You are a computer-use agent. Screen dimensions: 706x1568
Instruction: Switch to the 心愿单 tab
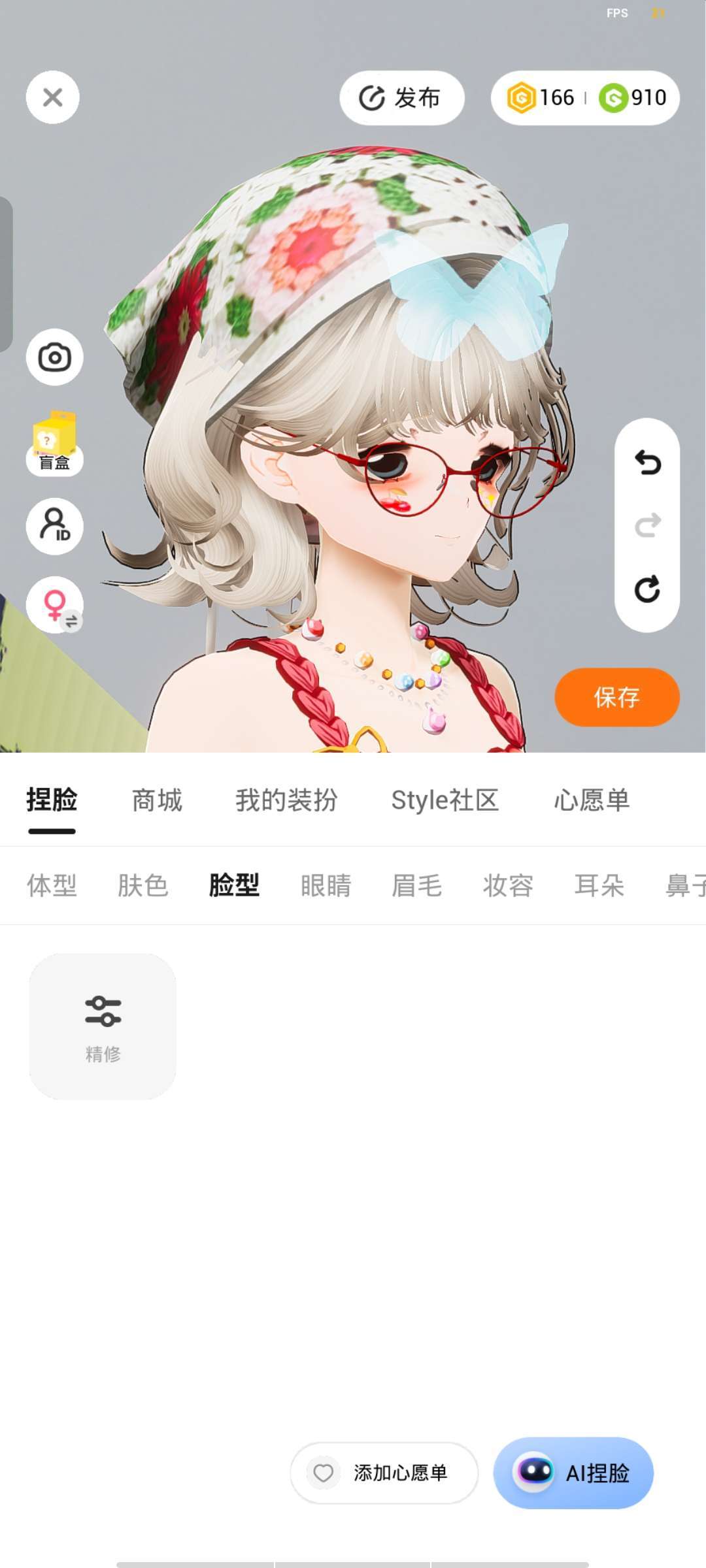click(592, 800)
